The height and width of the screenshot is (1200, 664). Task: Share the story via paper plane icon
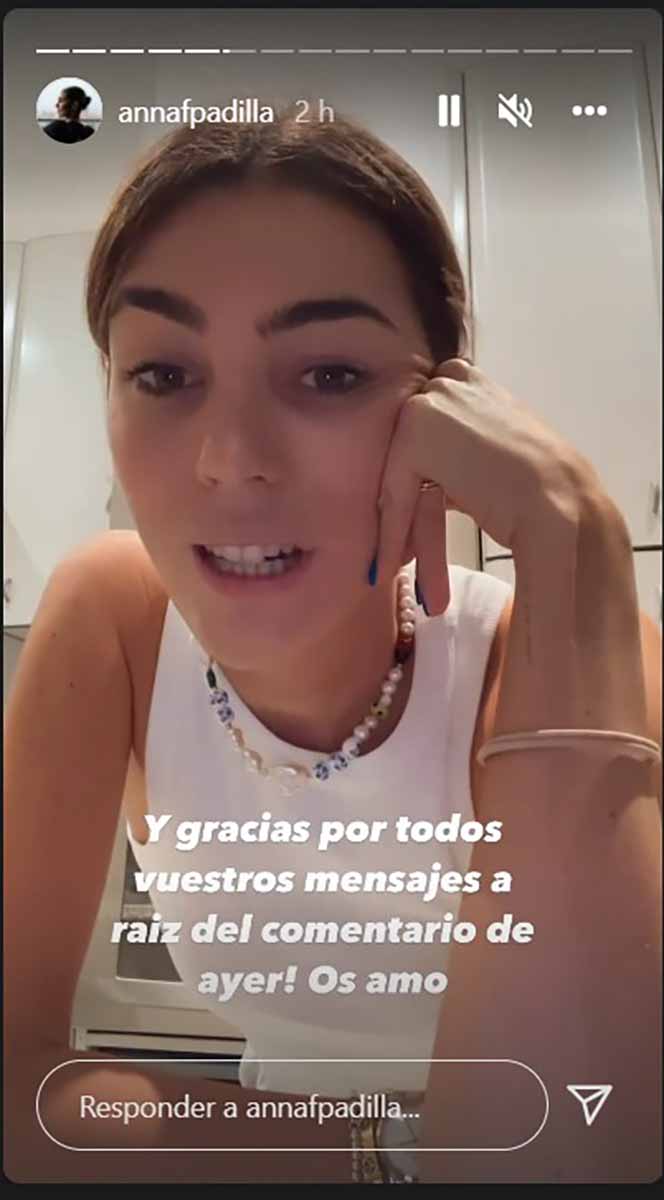589,1104
